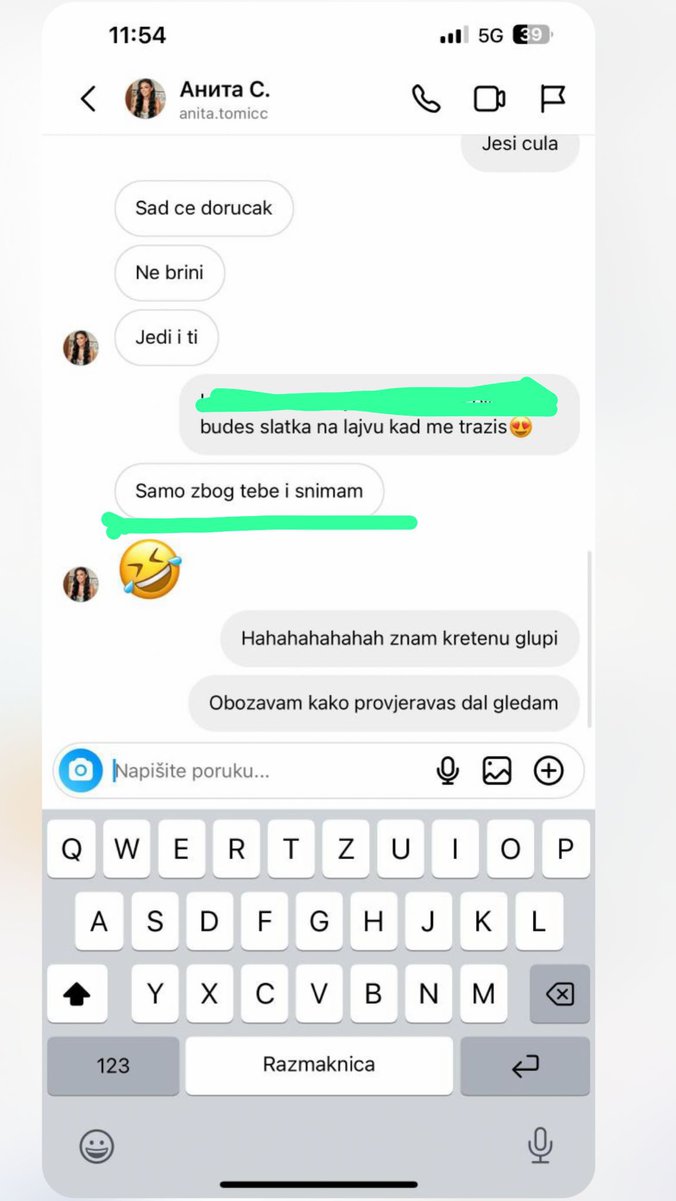Open Anita's profile from the header name
The width and height of the screenshot is (676, 1201).
tap(224, 90)
